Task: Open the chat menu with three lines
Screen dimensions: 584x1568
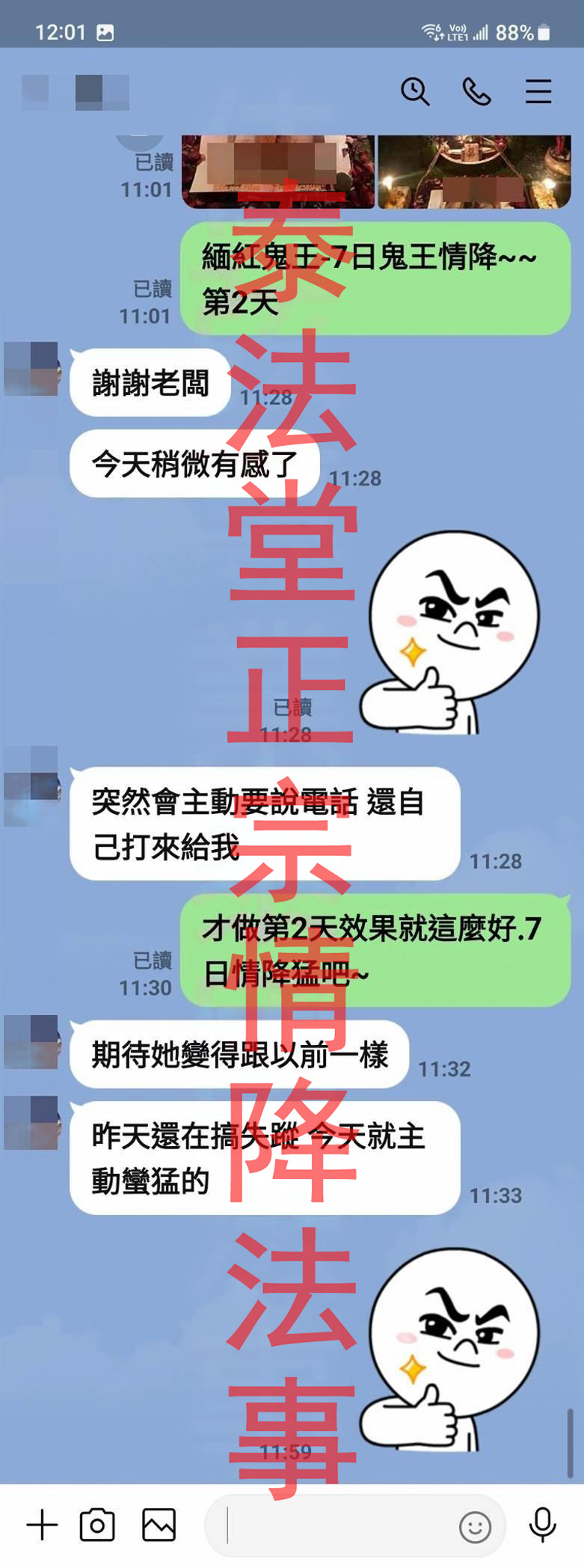Action: click(x=538, y=91)
